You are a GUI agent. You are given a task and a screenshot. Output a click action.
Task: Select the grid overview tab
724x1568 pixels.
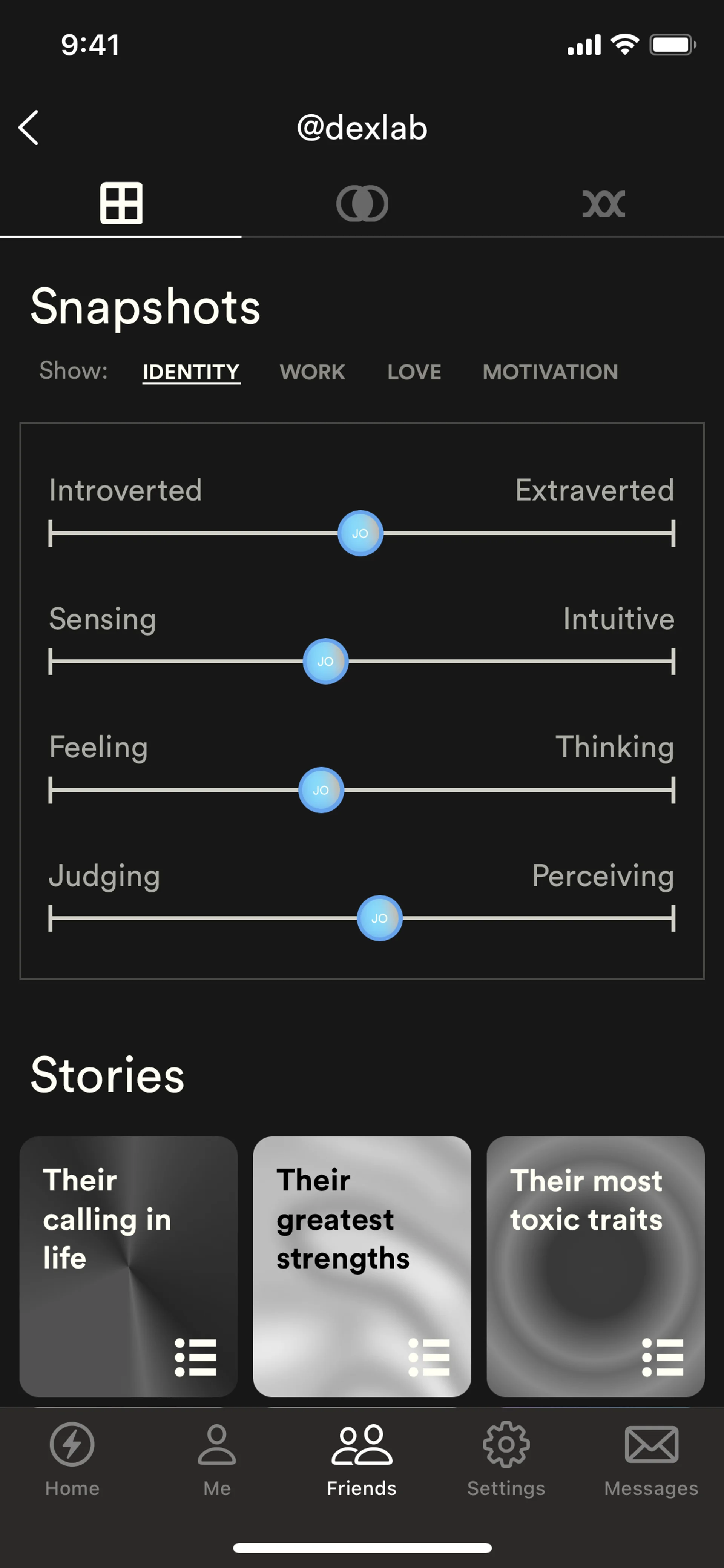pyautogui.click(x=121, y=203)
